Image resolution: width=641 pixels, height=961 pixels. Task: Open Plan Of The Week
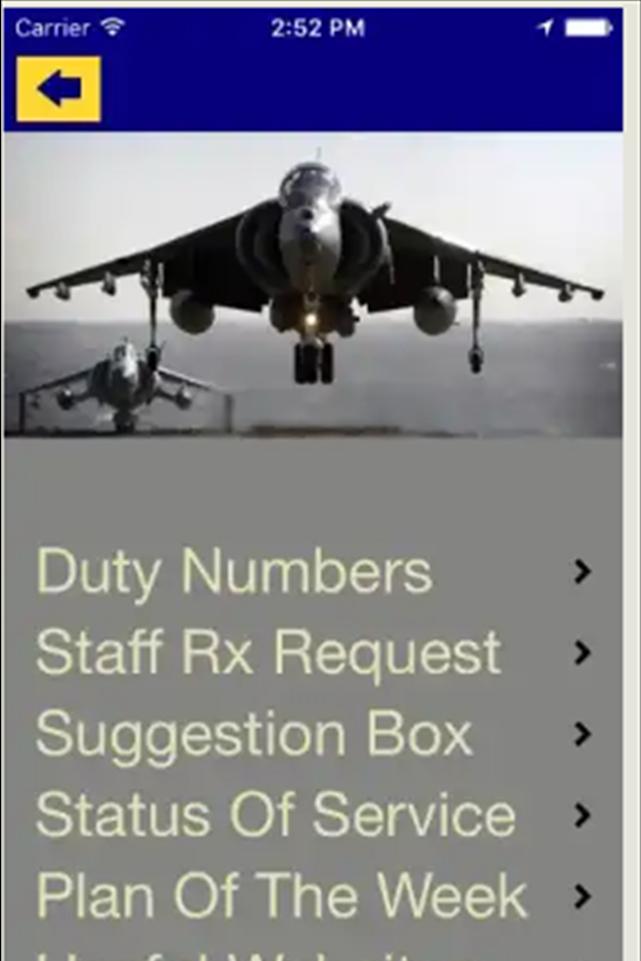(280, 896)
